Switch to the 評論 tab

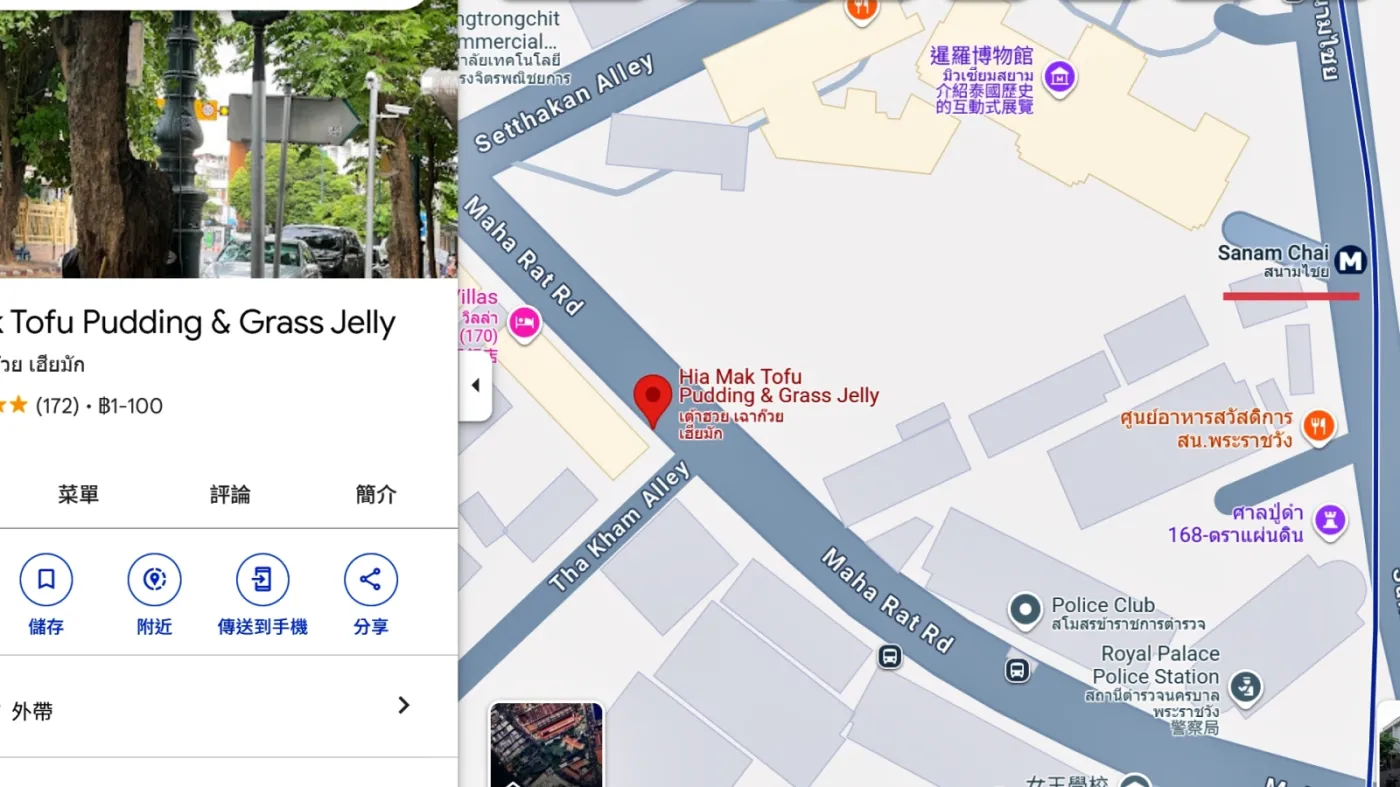[x=230, y=494]
